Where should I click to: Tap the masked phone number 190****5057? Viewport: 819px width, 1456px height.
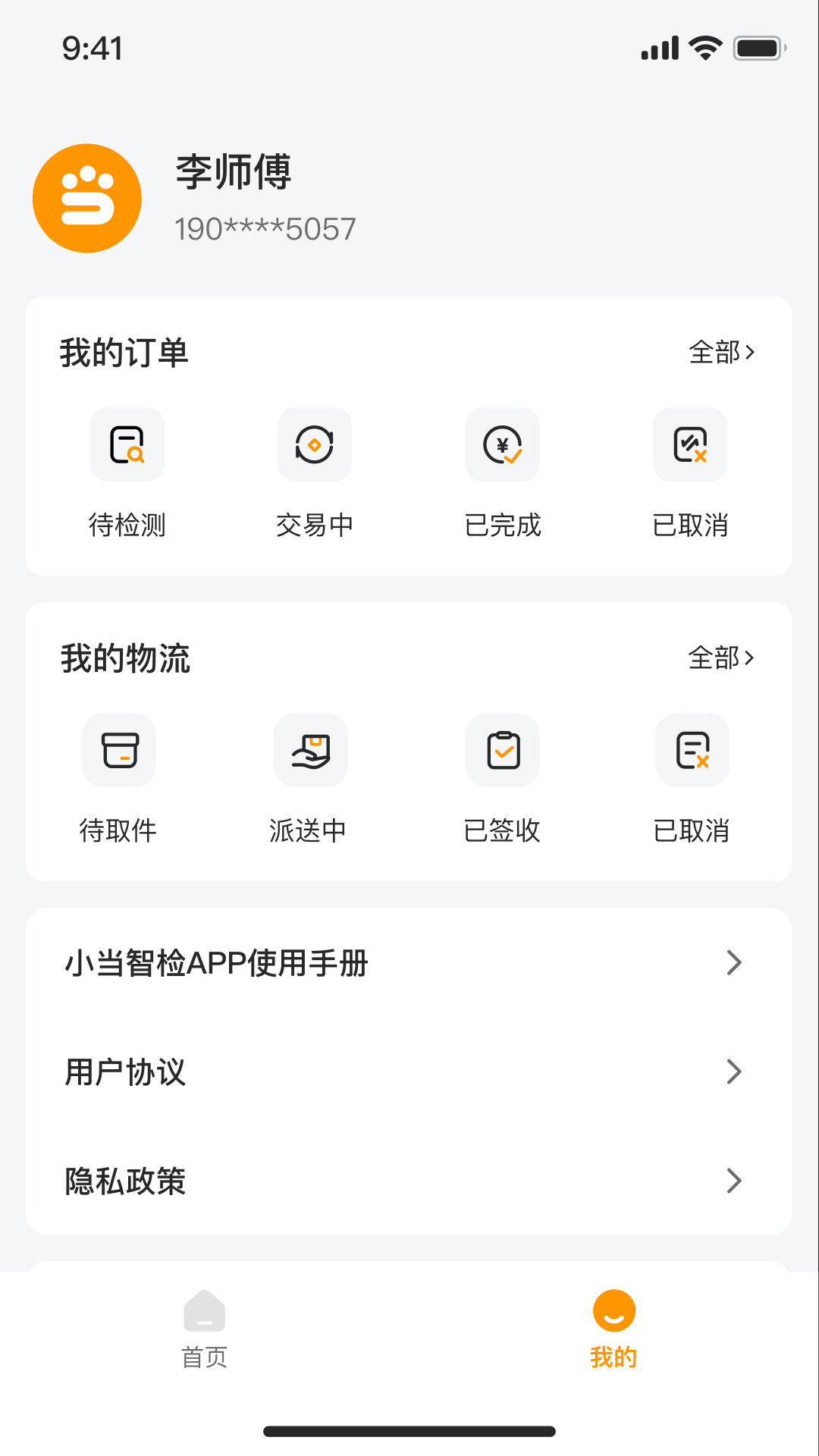click(x=264, y=228)
